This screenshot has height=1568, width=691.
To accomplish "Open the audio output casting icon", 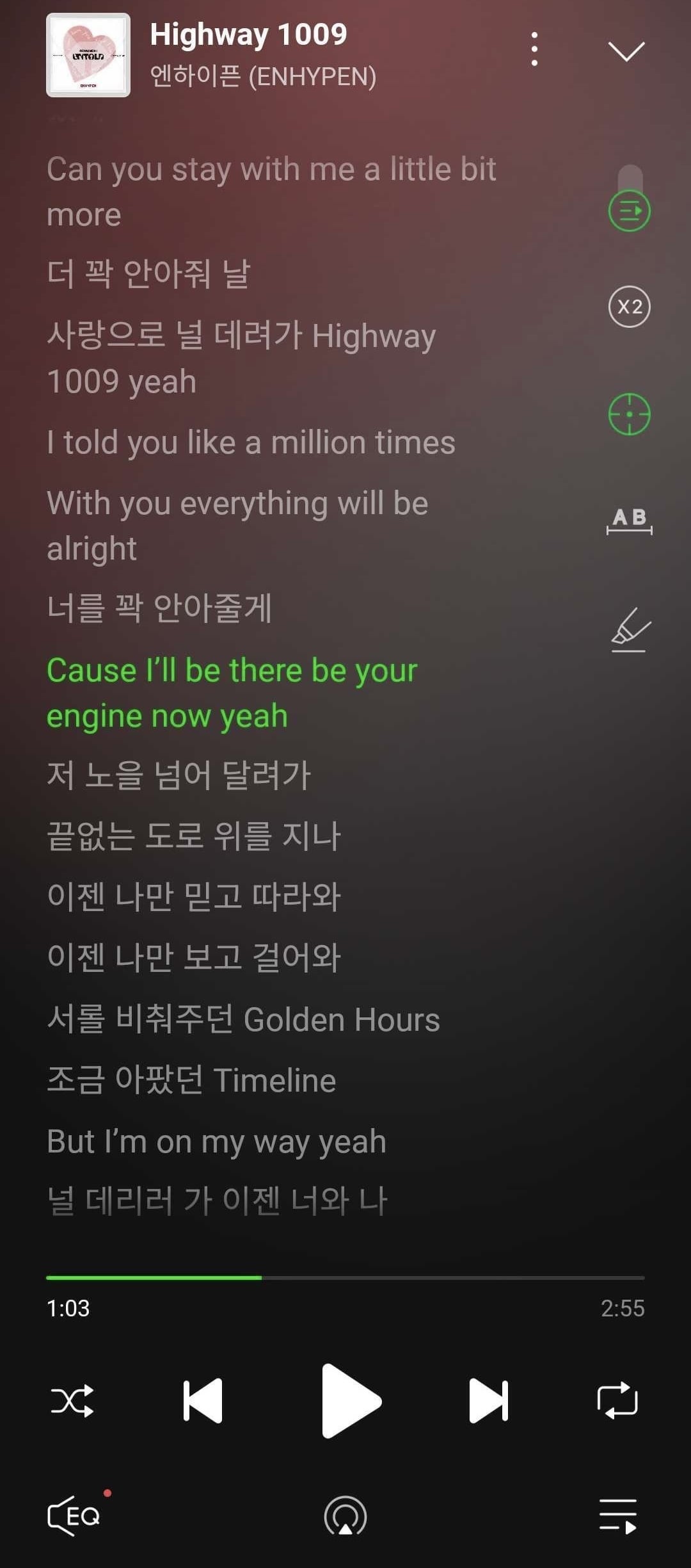I will [345, 1517].
